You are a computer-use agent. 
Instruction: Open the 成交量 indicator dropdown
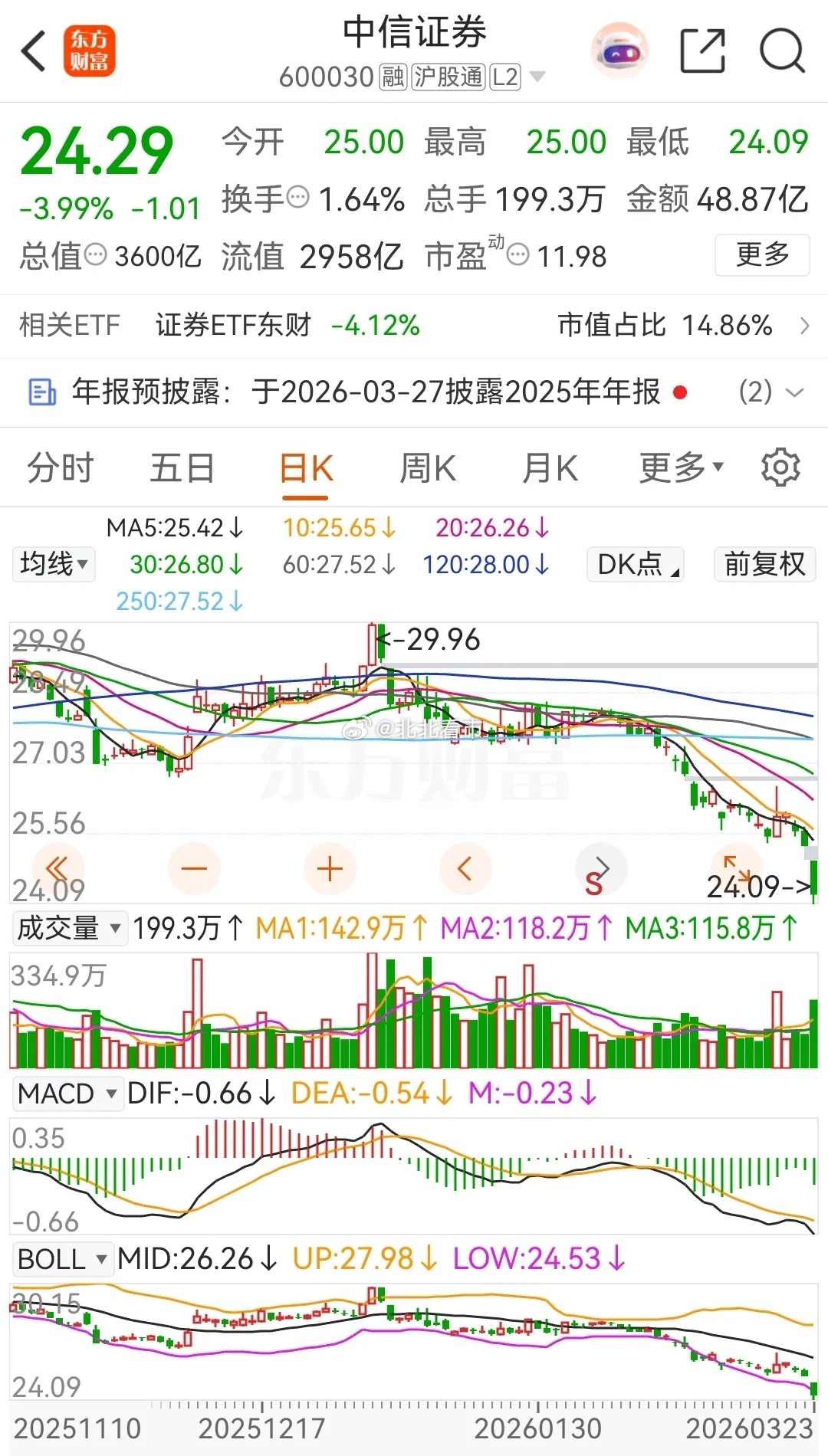pos(69,928)
